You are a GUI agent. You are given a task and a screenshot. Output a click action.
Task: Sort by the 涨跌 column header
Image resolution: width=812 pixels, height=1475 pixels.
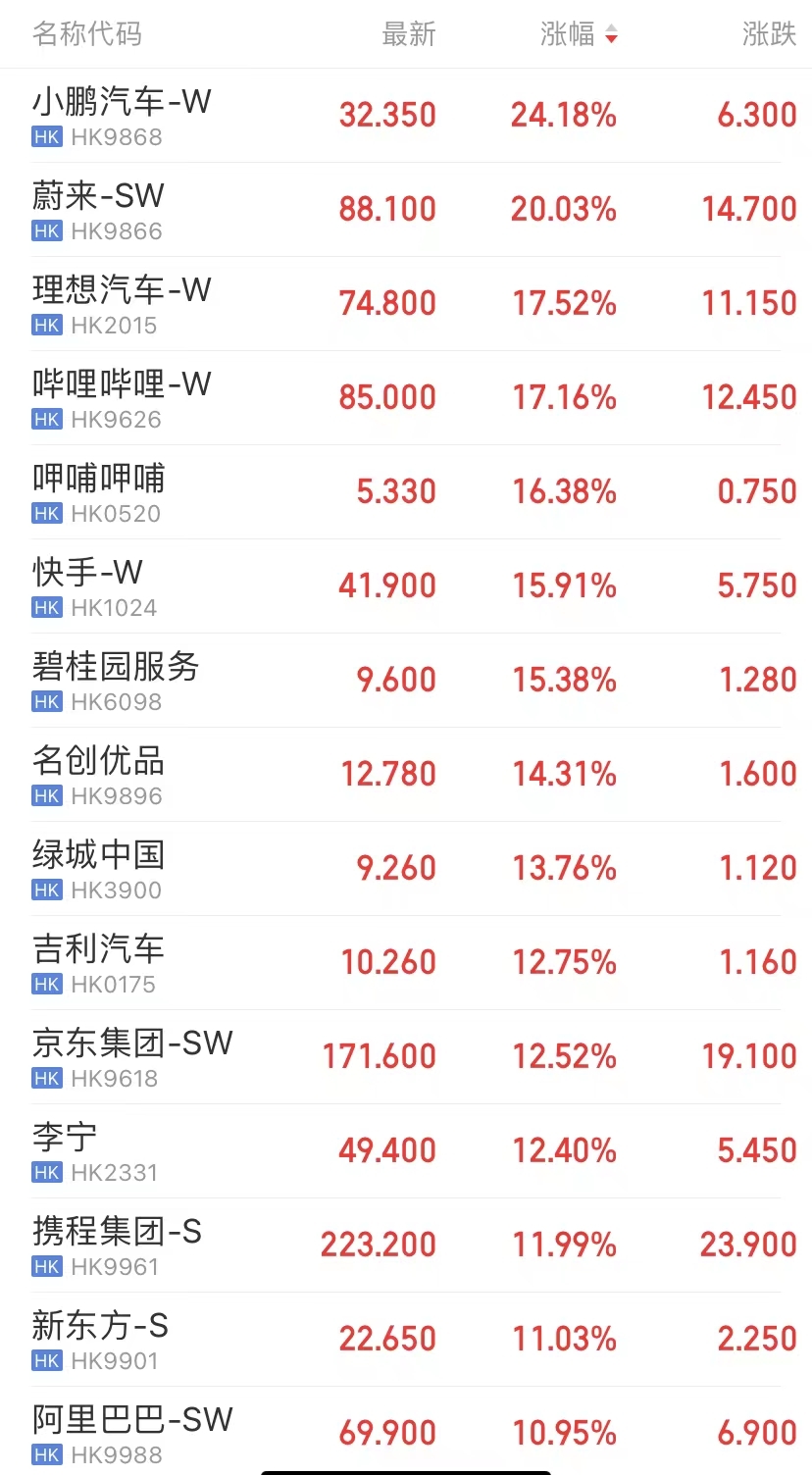coord(768,34)
